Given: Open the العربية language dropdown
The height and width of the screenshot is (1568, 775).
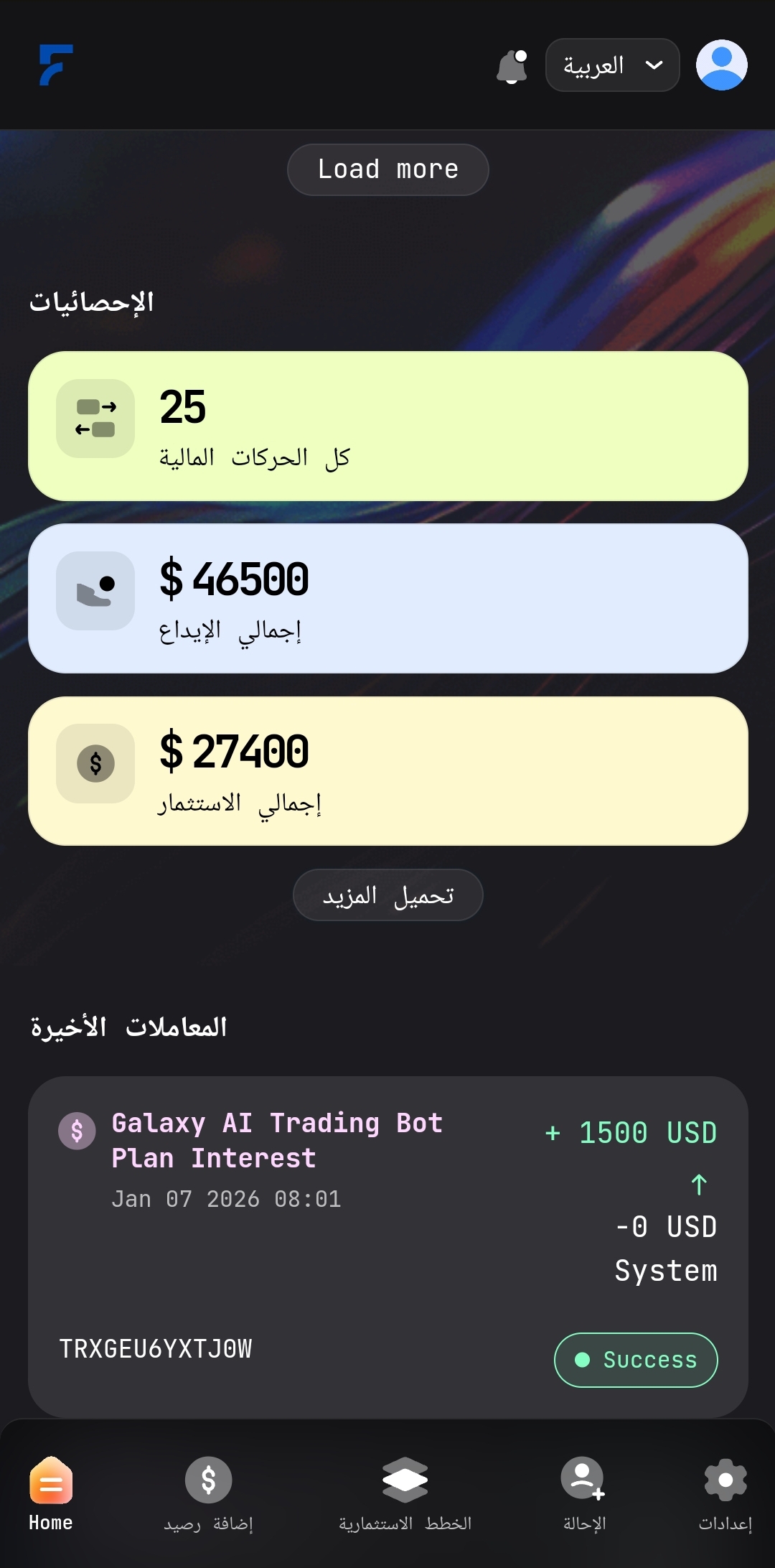Looking at the screenshot, I should pyautogui.click(x=612, y=65).
